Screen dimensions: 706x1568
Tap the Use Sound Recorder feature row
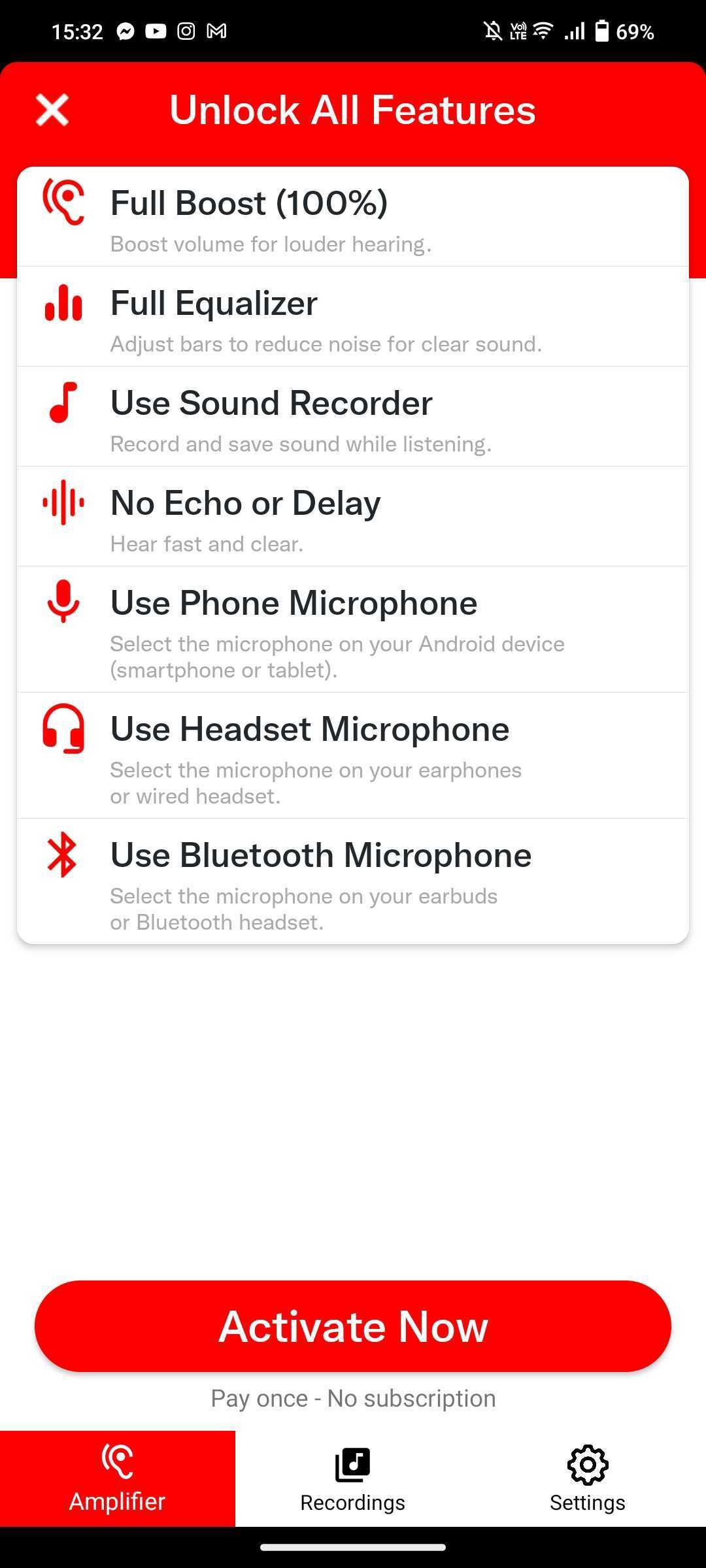pyautogui.click(x=353, y=417)
